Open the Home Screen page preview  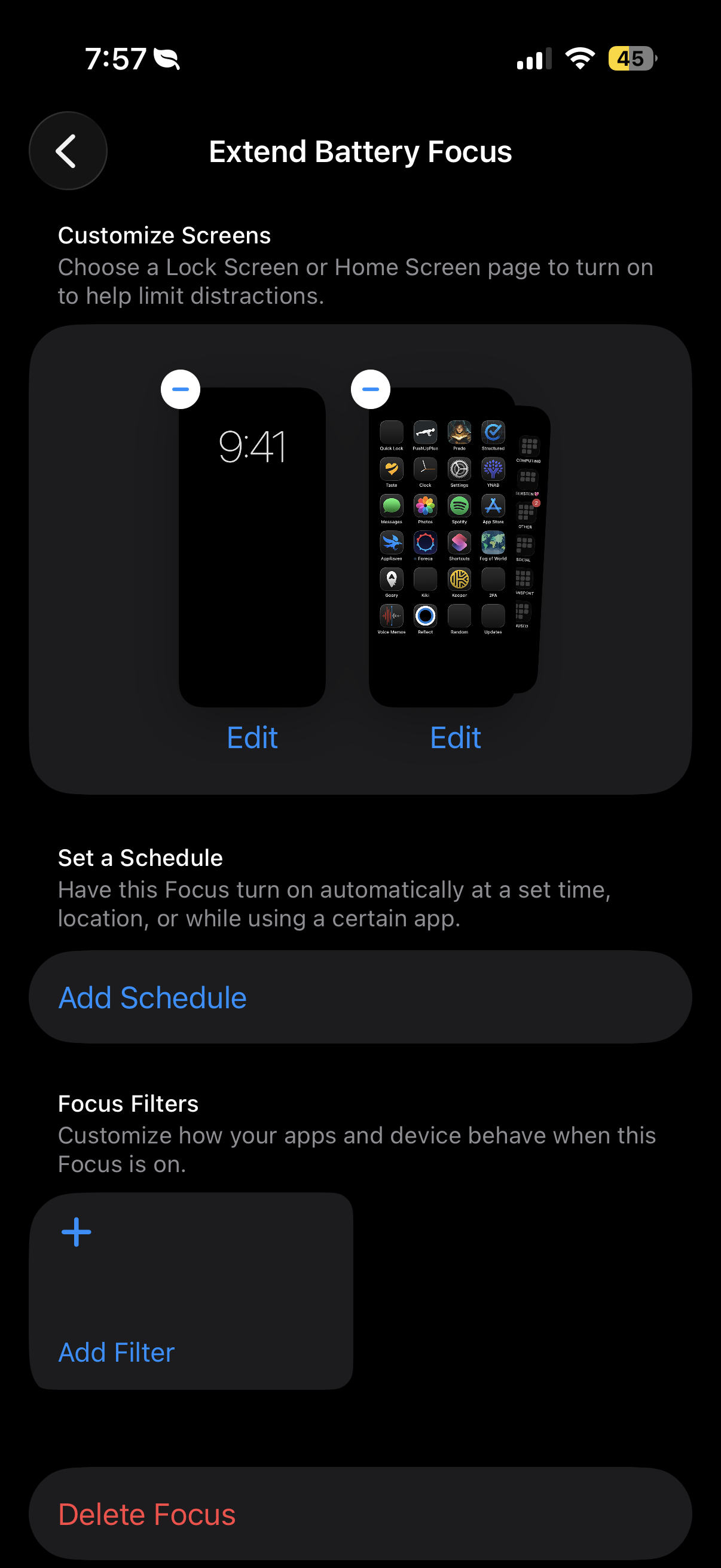442,548
